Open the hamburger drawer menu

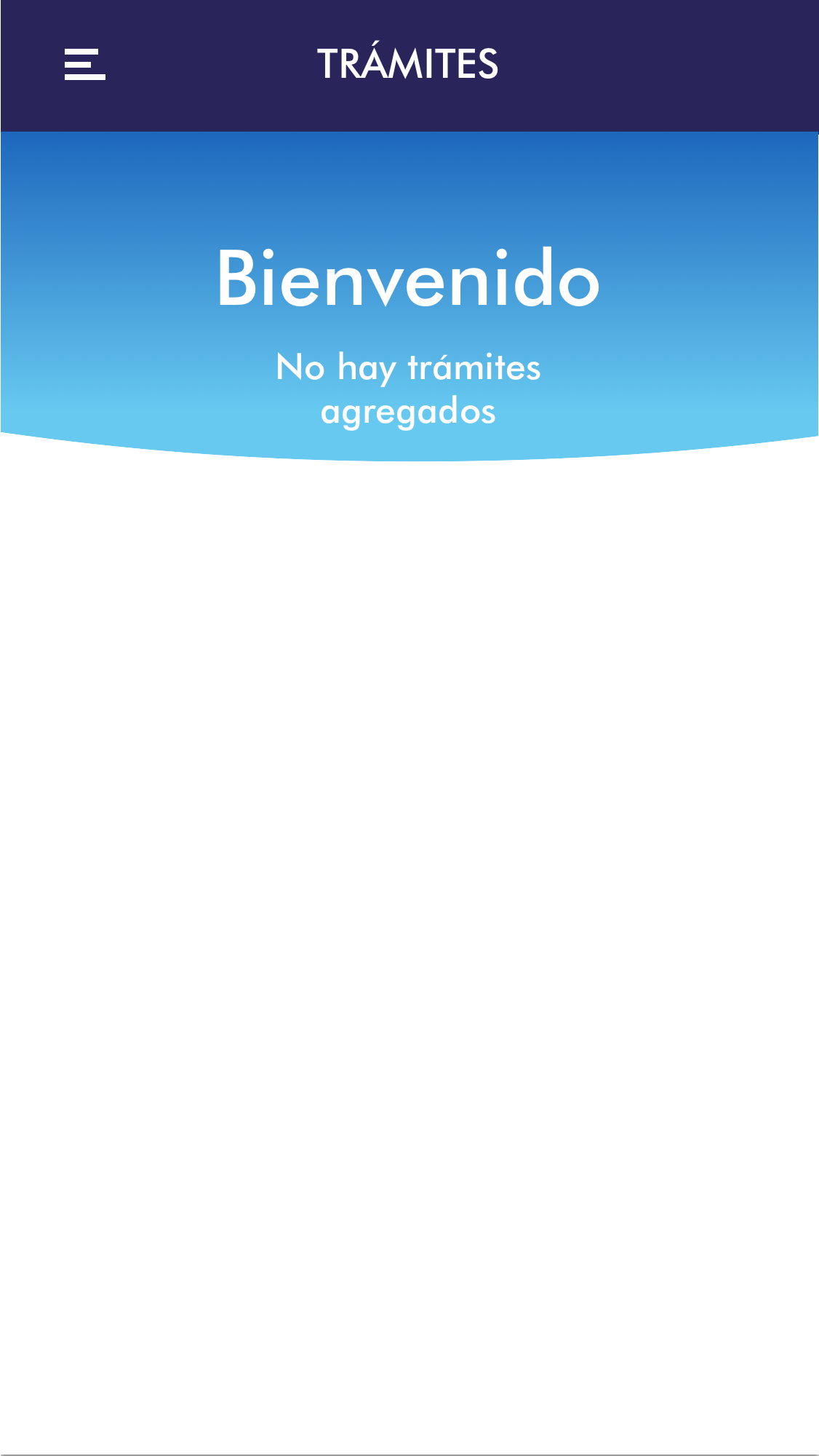84,65
